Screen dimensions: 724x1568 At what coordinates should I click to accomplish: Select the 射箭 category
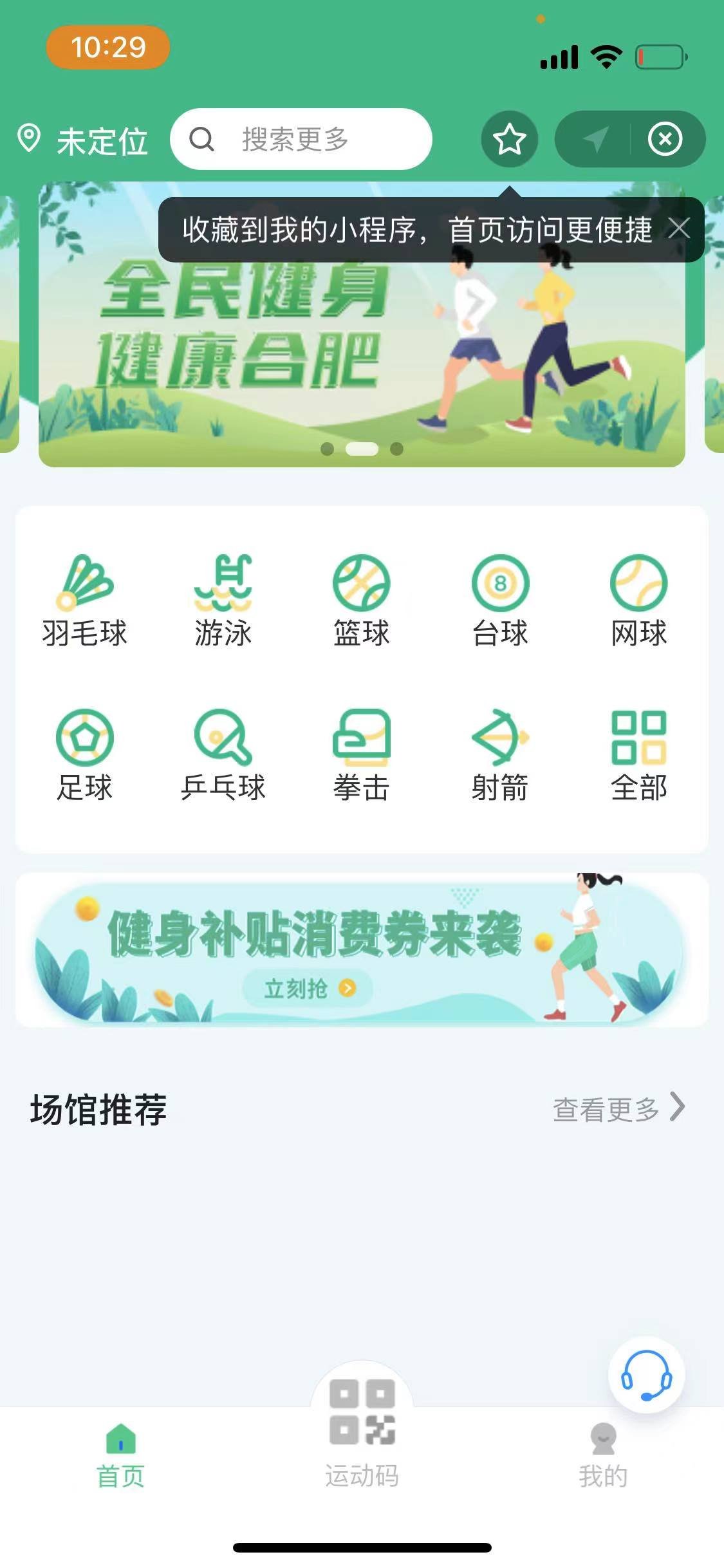tap(500, 754)
